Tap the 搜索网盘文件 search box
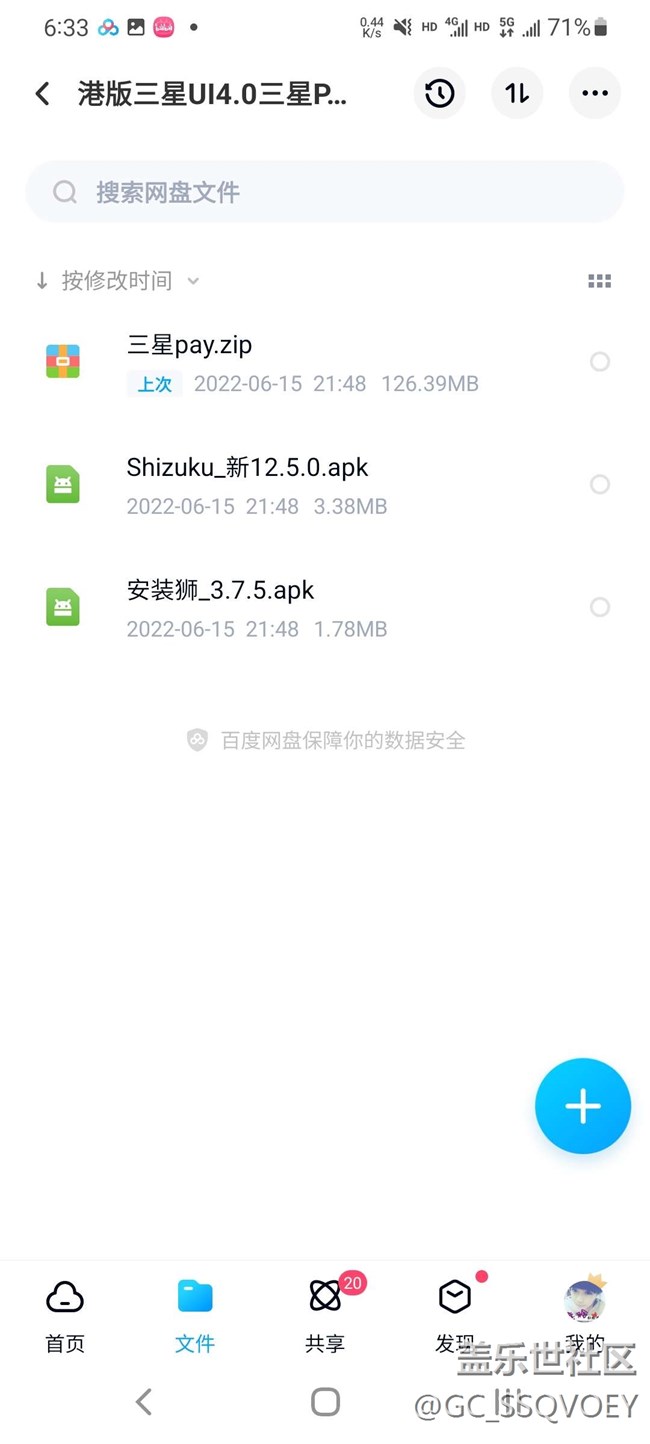This screenshot has height=1444, width=650. [x=325, y=192]
